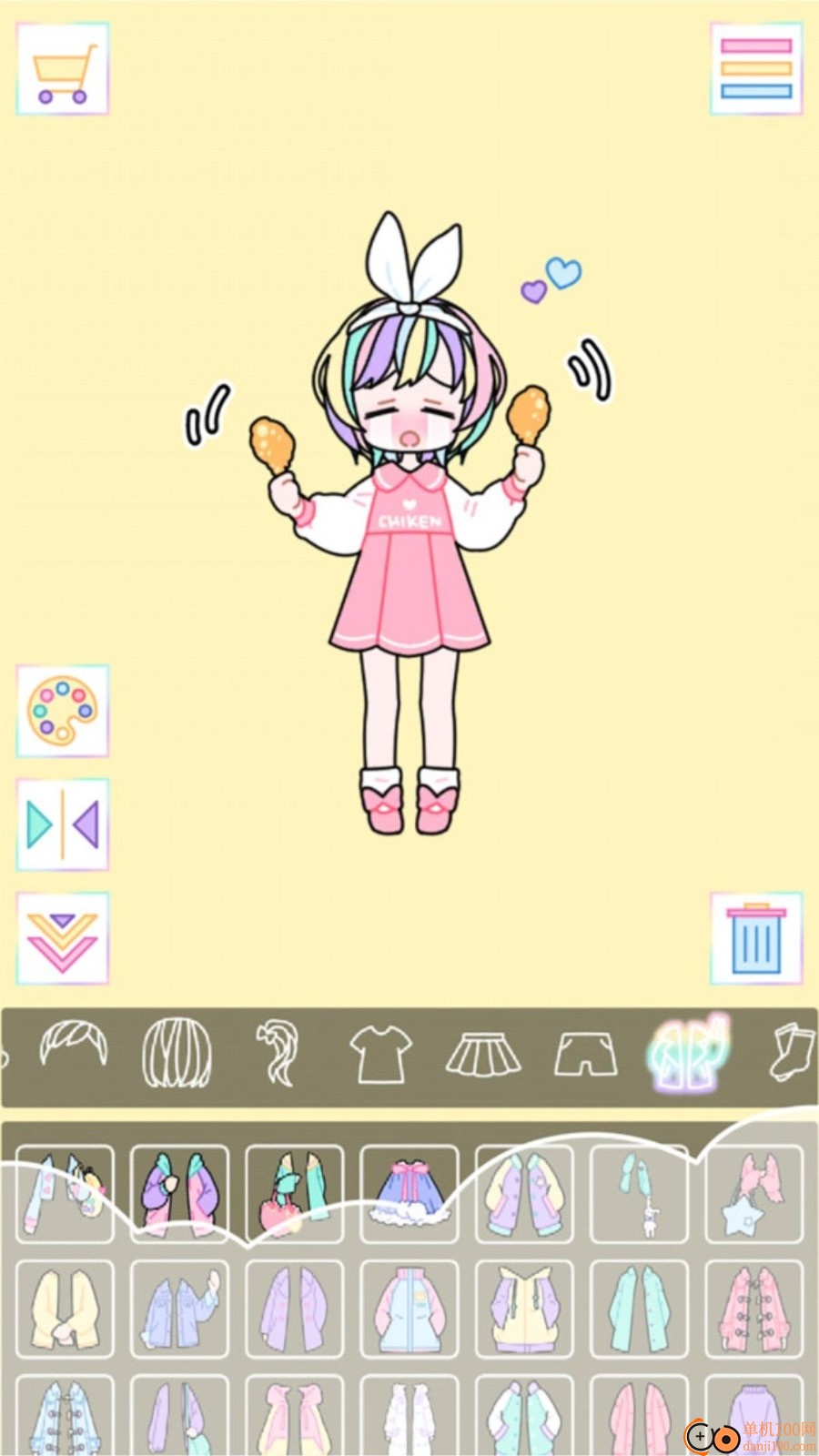
Task: Open the shopping cart store
Action: coord(62,69)
